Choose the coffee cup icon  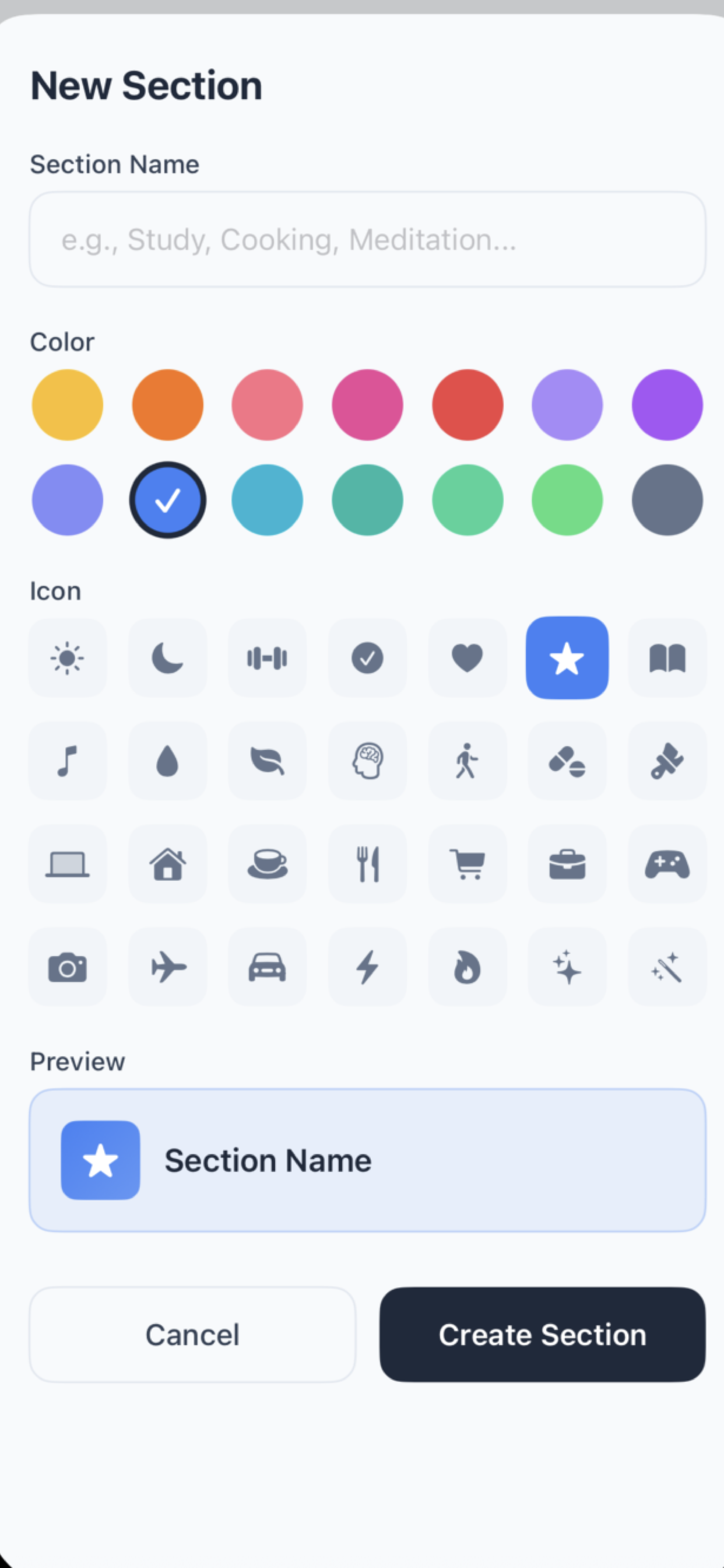[x=267, y=864]
